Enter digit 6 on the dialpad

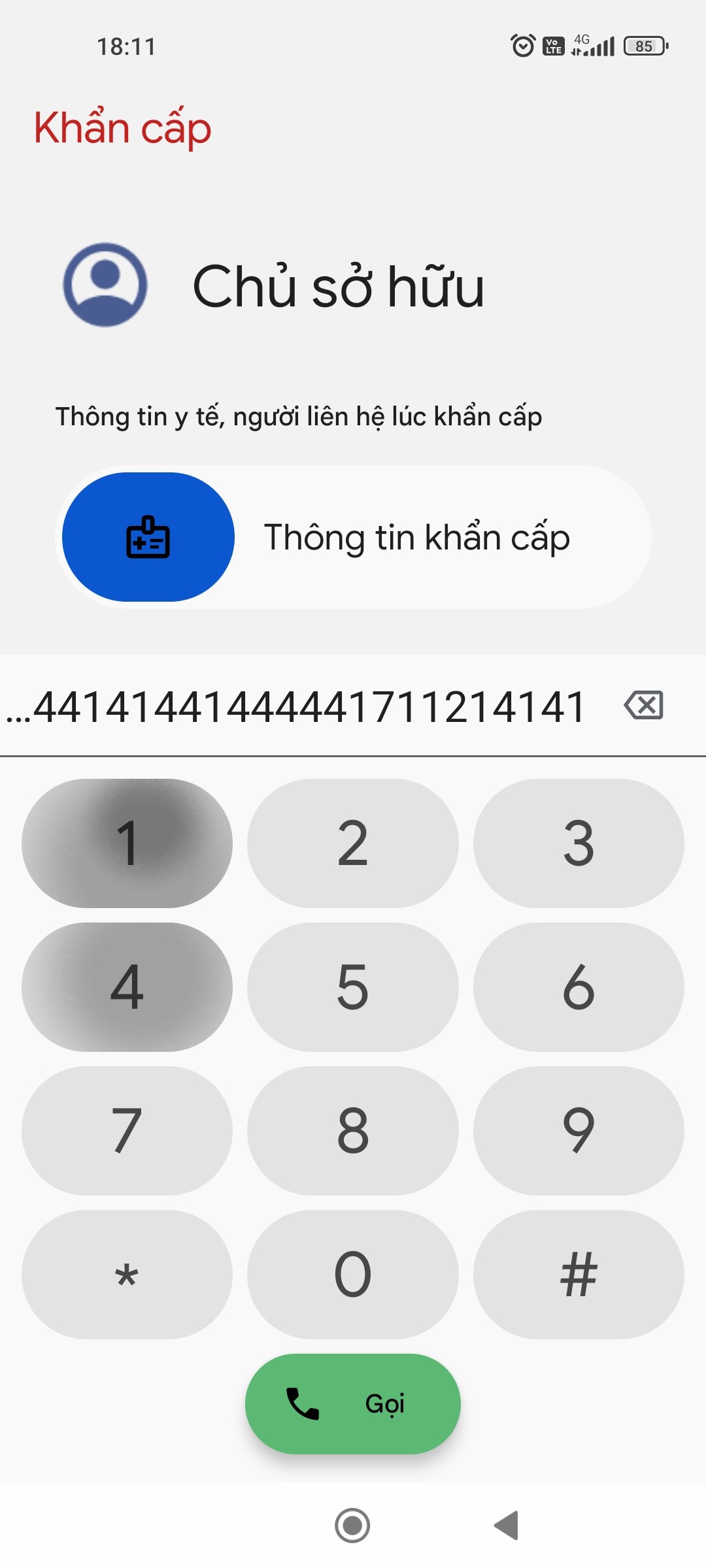coord(579,987)
